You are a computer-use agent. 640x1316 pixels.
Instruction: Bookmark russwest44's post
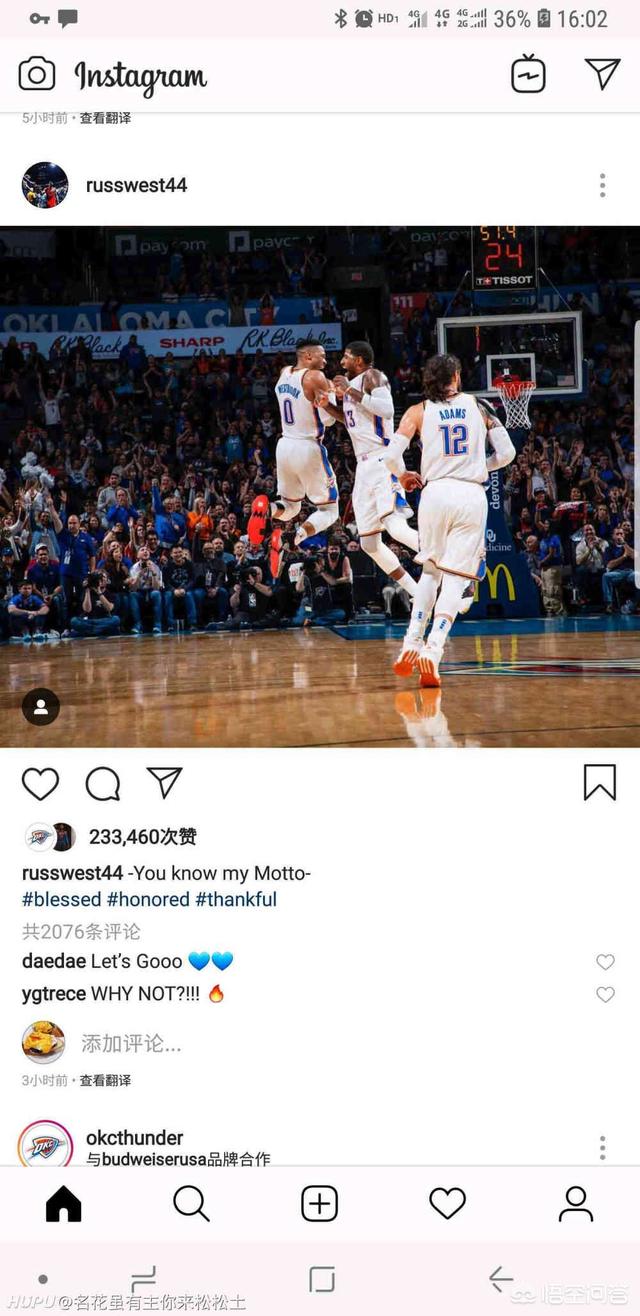(599, 783)
